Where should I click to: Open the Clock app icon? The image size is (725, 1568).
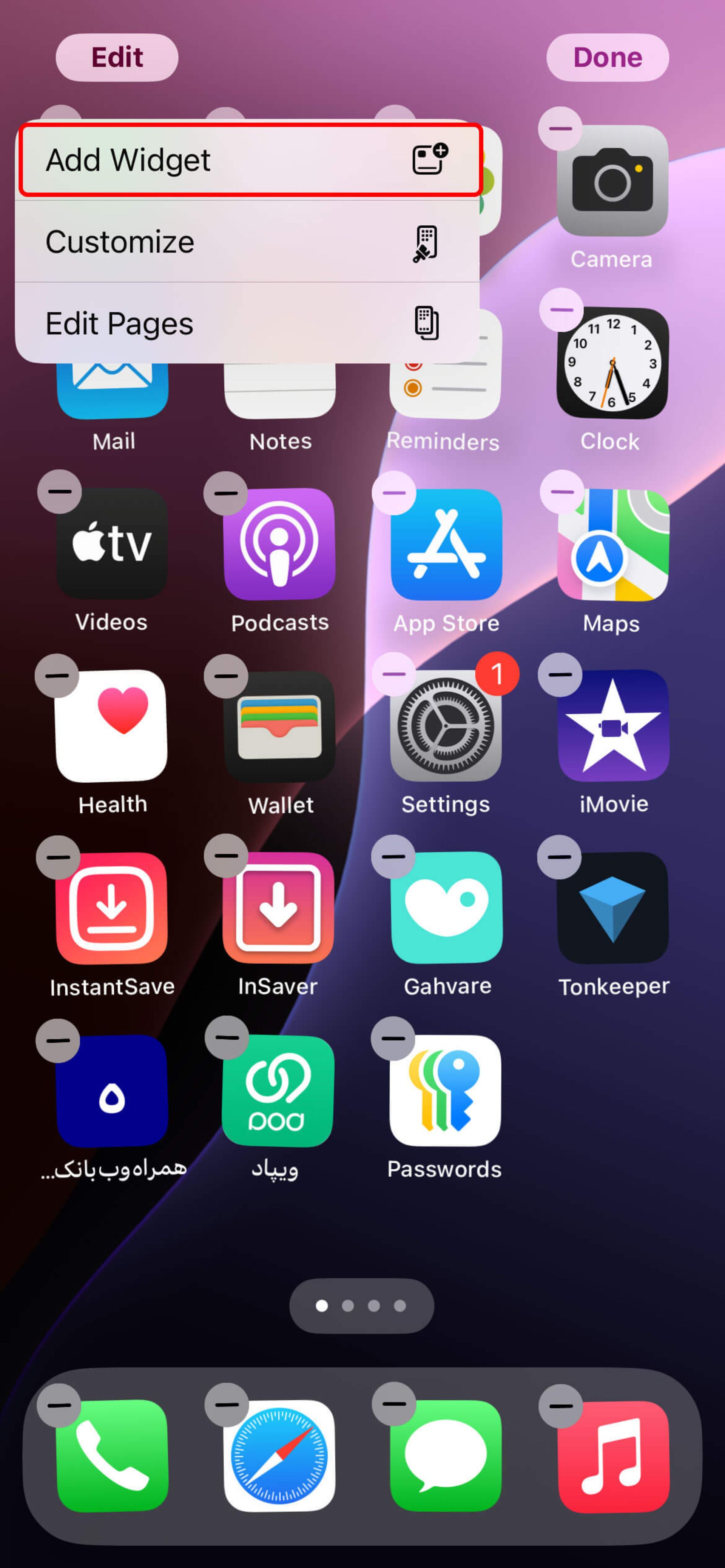612,363
